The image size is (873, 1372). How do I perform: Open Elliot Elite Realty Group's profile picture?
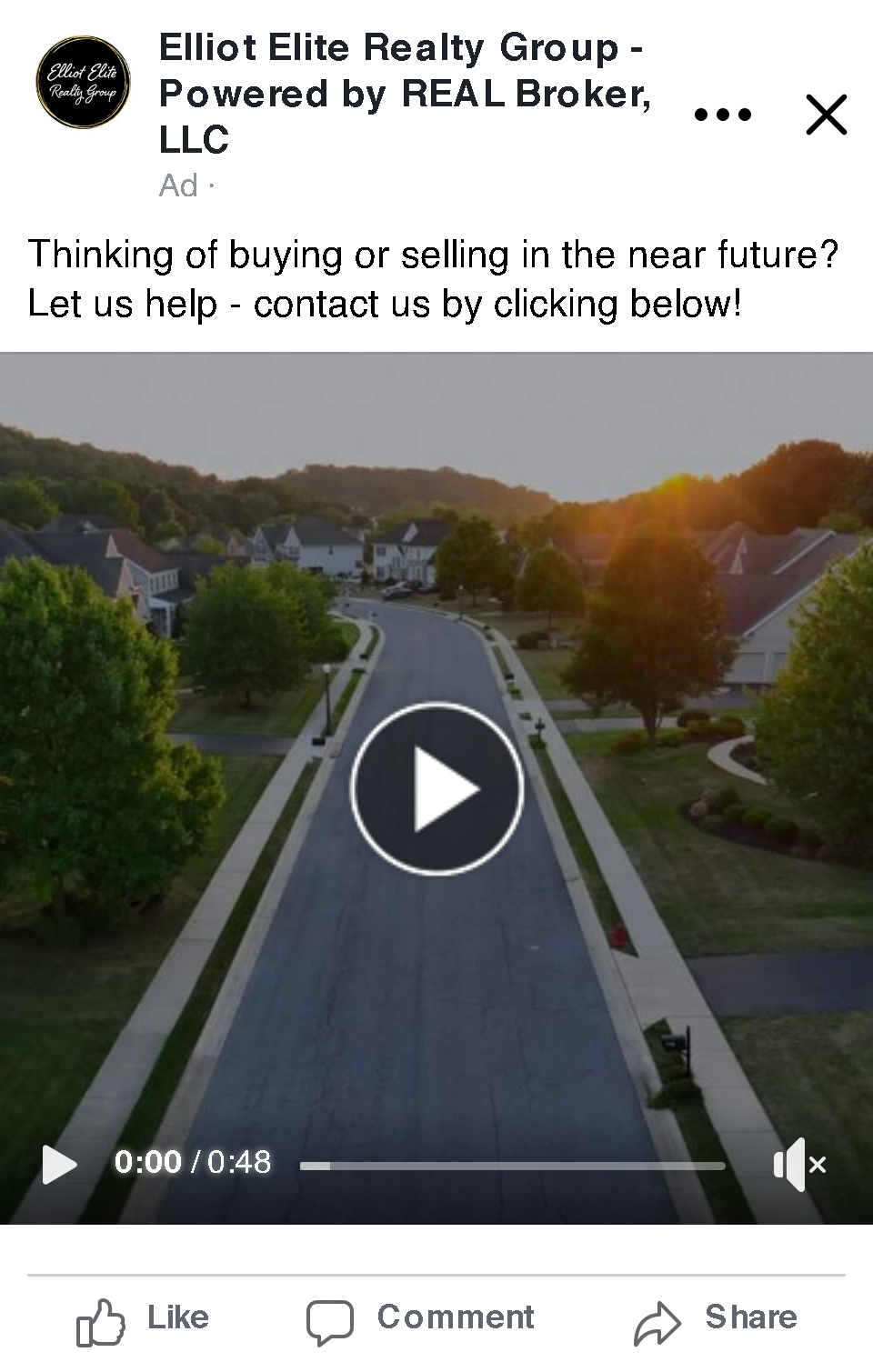pos(84,83)
